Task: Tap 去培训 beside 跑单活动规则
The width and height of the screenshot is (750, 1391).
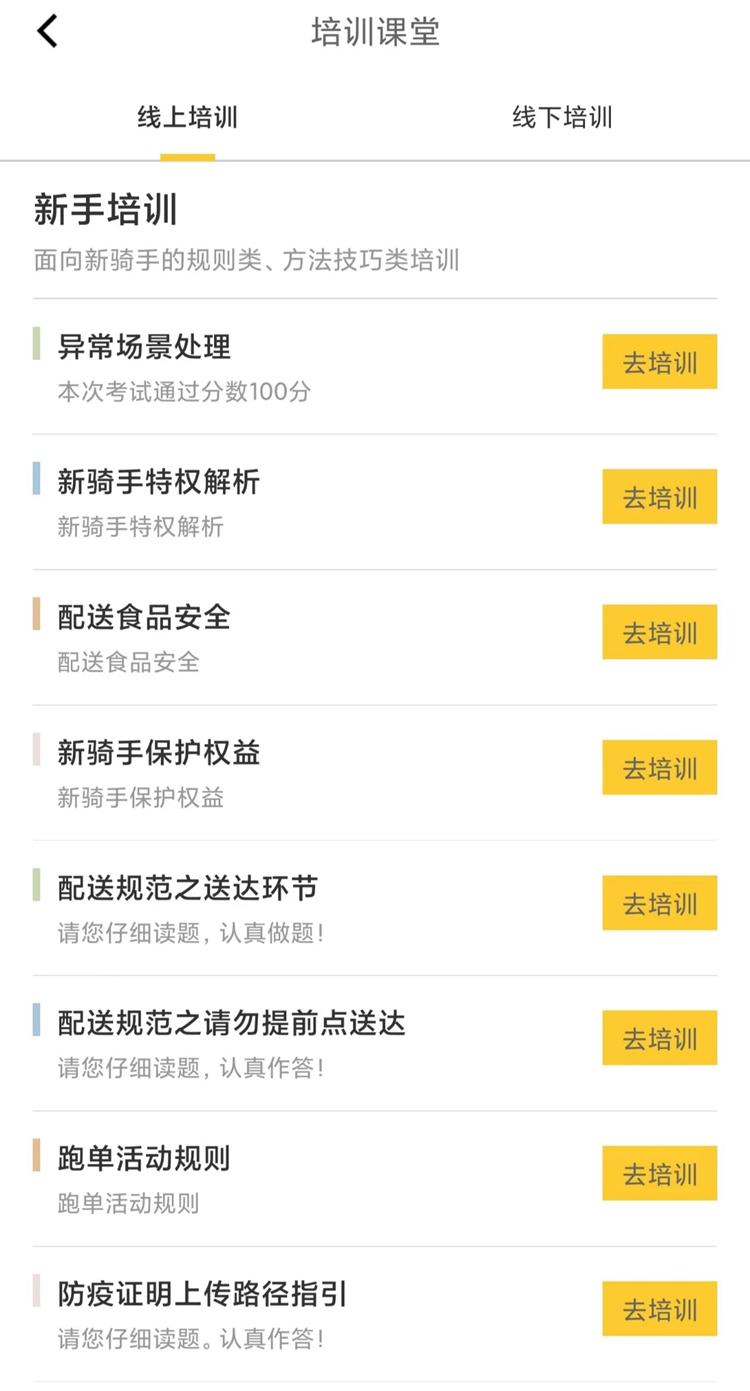Action: (659, 1173)
